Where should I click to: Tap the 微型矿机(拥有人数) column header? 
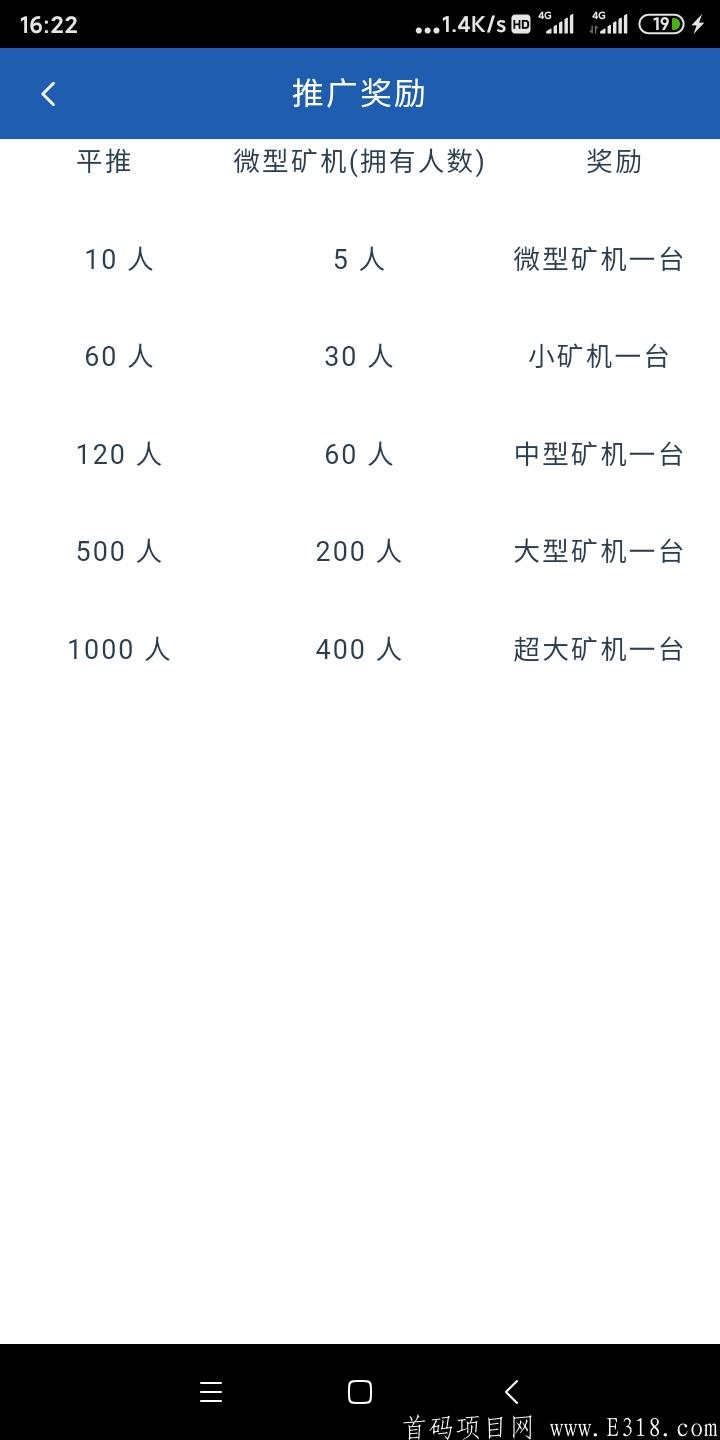358,162
